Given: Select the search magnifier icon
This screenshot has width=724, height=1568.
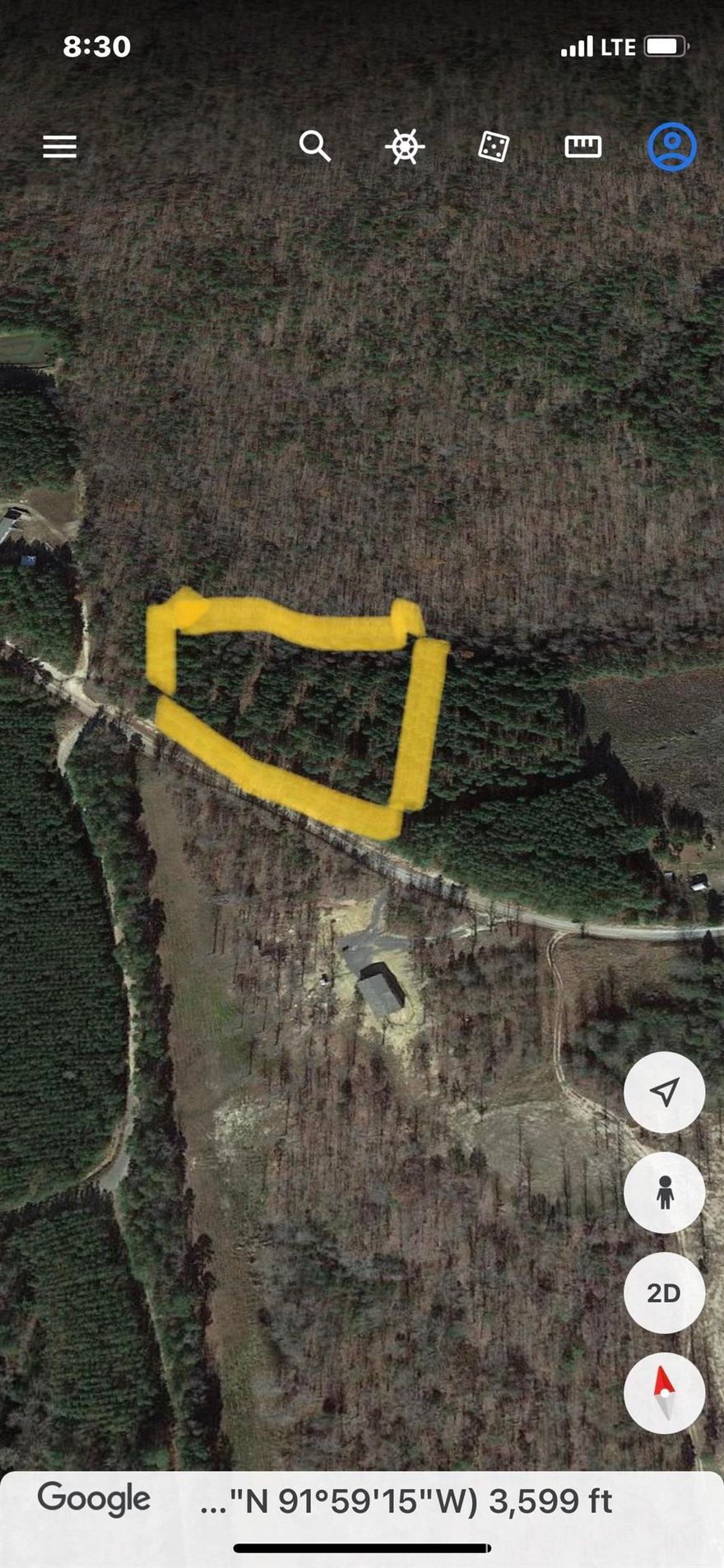Looking at the screenshot, I should tap(316, 147).
